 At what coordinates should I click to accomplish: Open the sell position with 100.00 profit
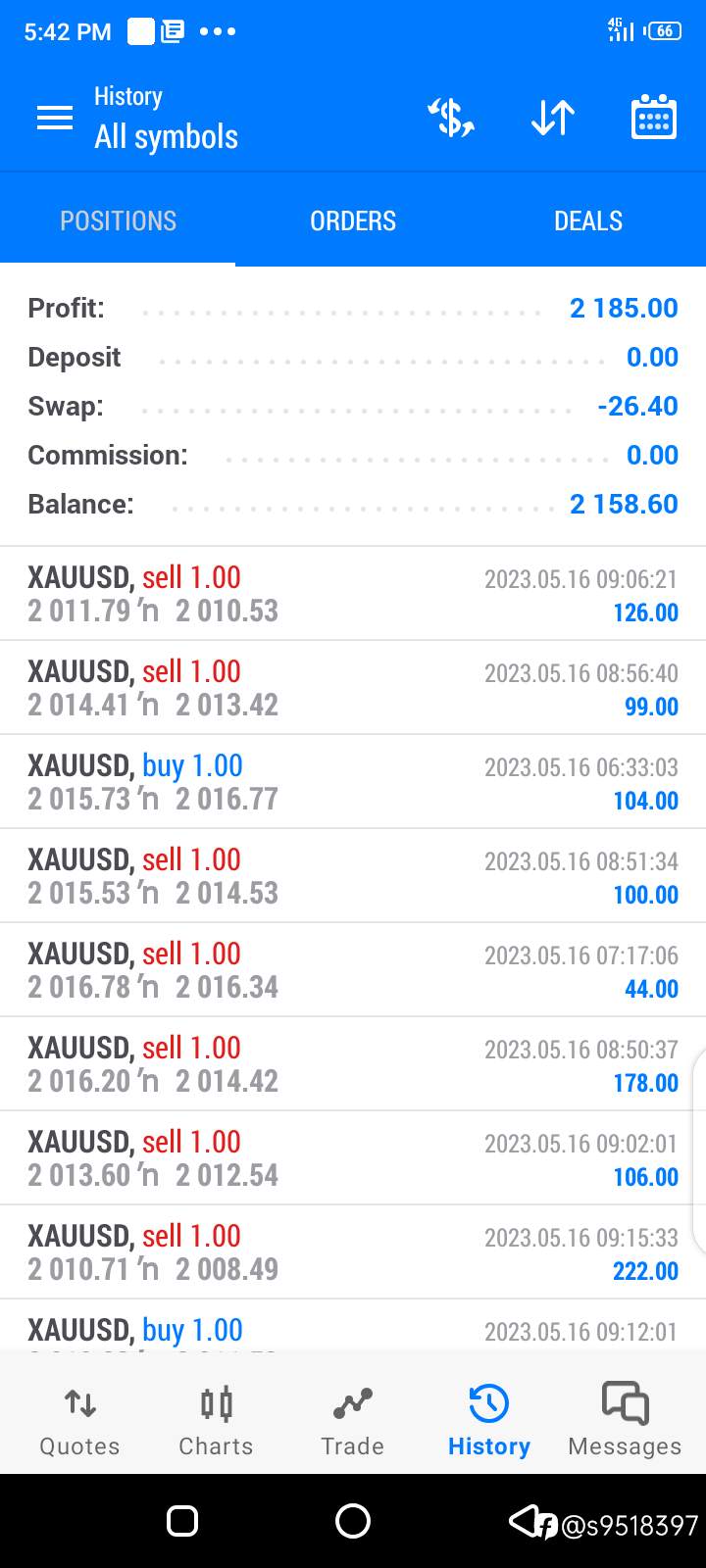(353, 876)
